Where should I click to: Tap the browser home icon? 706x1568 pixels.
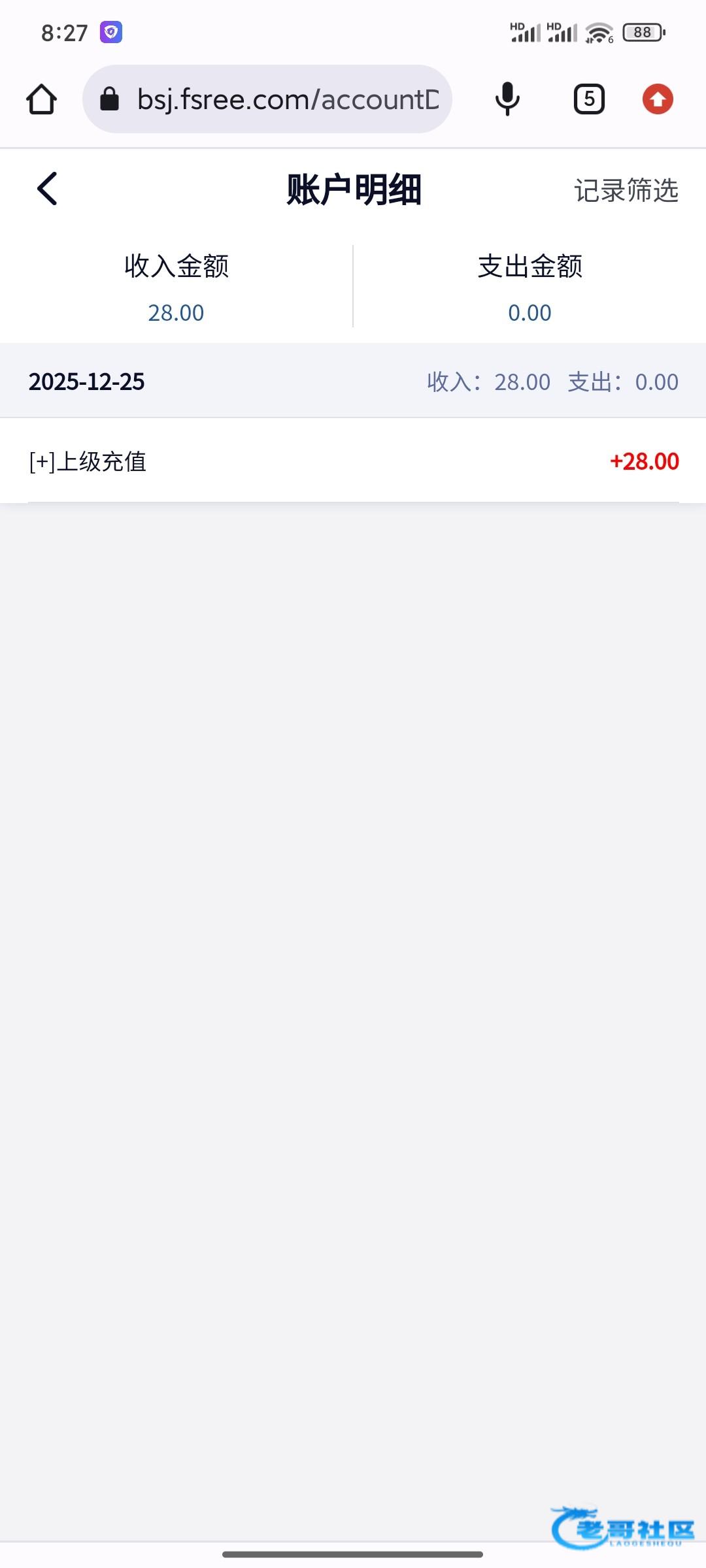[42, 99]
